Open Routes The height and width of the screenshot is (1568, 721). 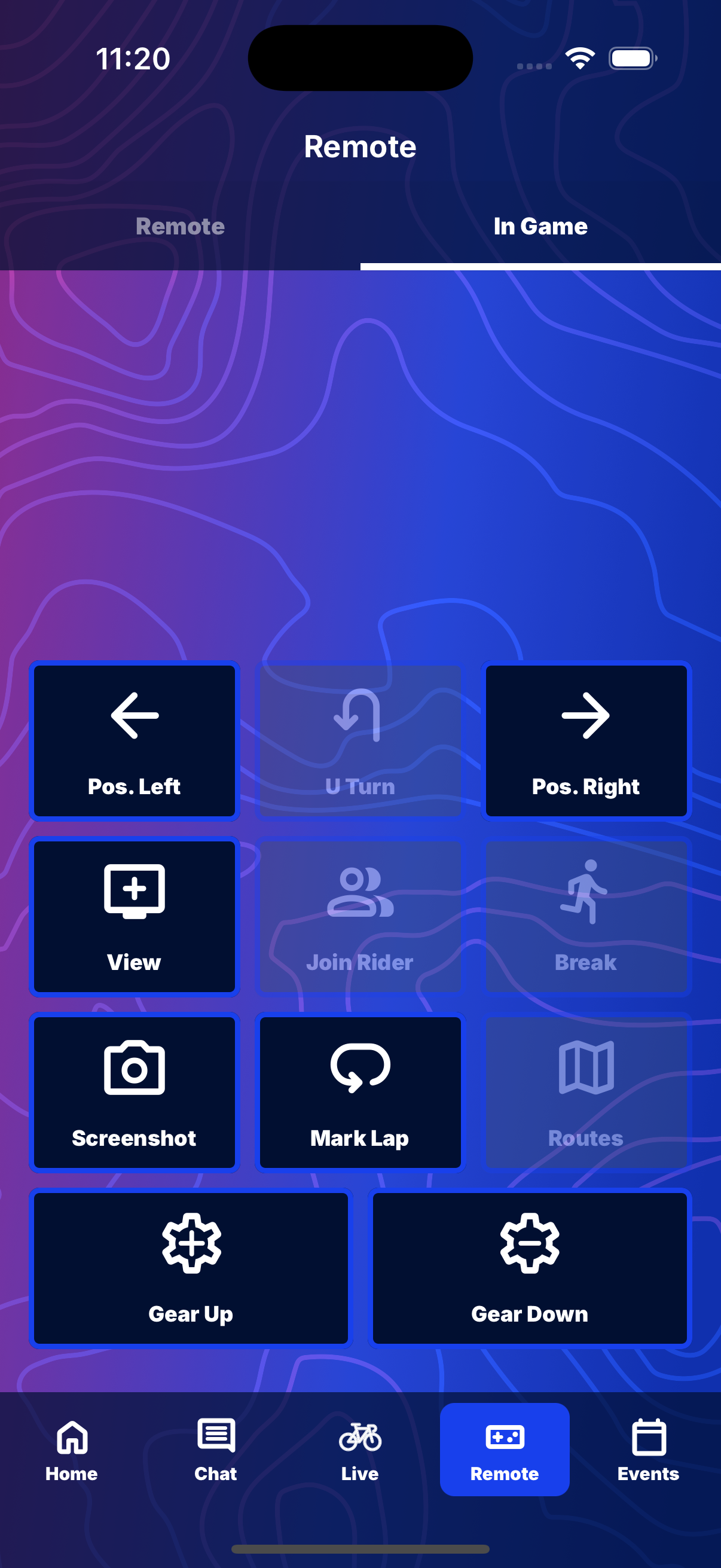click(585, 1092)
